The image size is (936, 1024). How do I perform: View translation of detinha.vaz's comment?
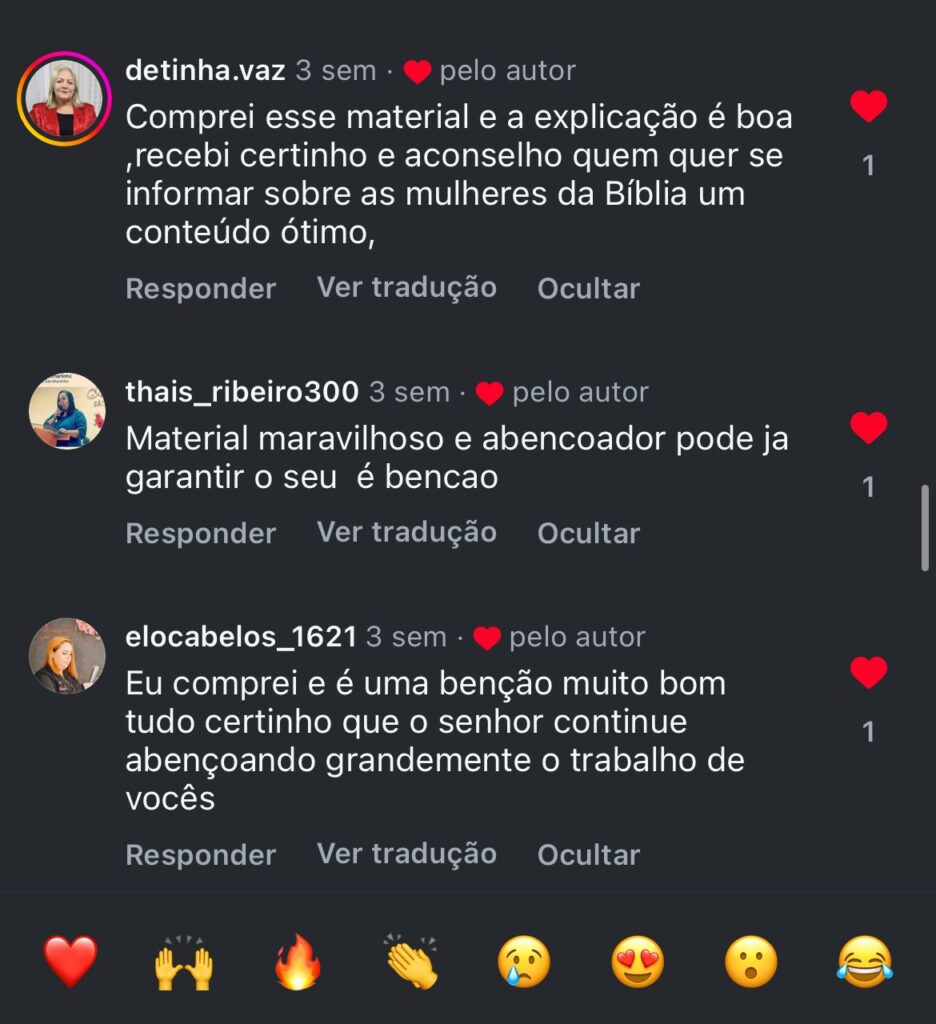click(x=406, y=288)
